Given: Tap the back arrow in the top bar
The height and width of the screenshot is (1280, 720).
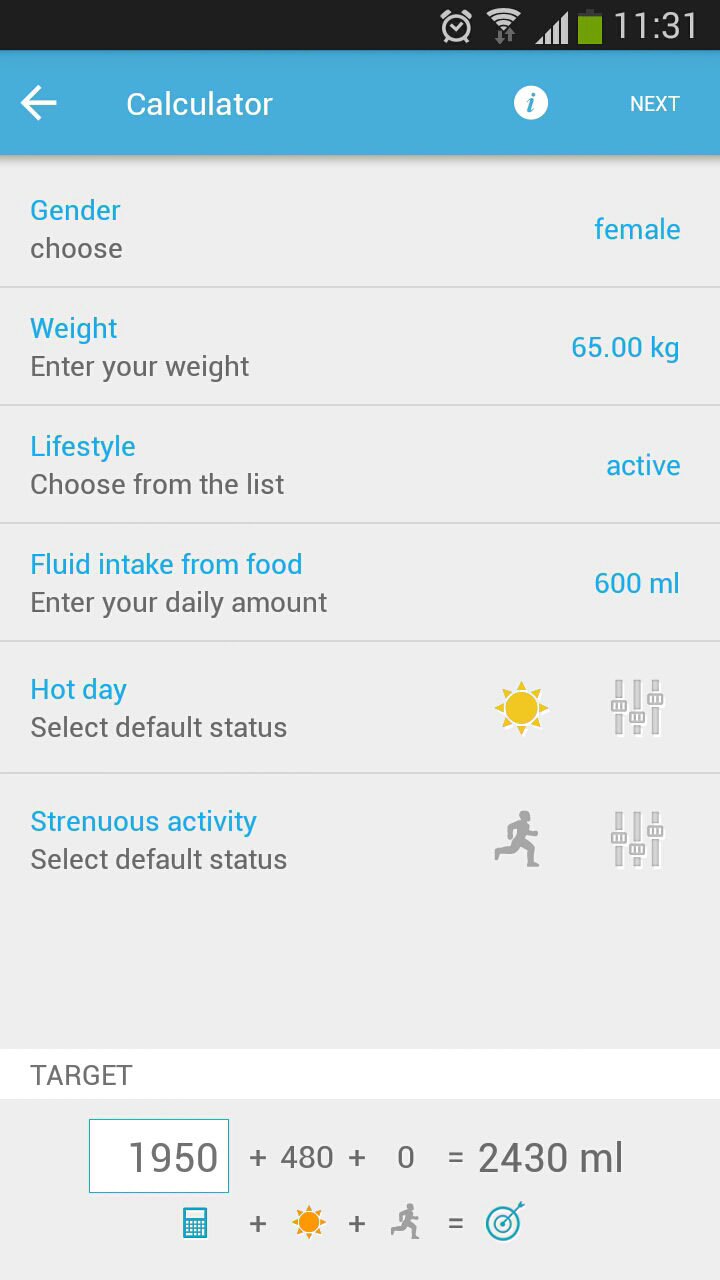Looking at the screenshot, I should coord(38,102).
